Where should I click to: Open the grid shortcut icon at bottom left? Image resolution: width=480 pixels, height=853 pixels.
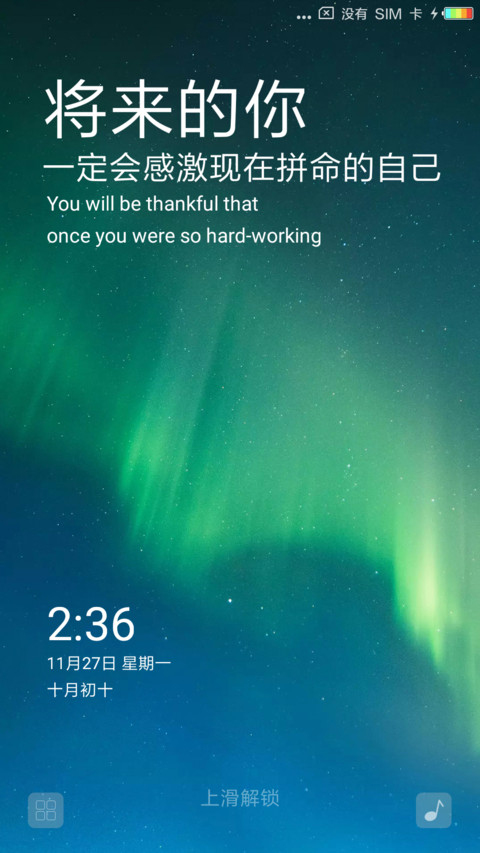click(x=46, y=810)
